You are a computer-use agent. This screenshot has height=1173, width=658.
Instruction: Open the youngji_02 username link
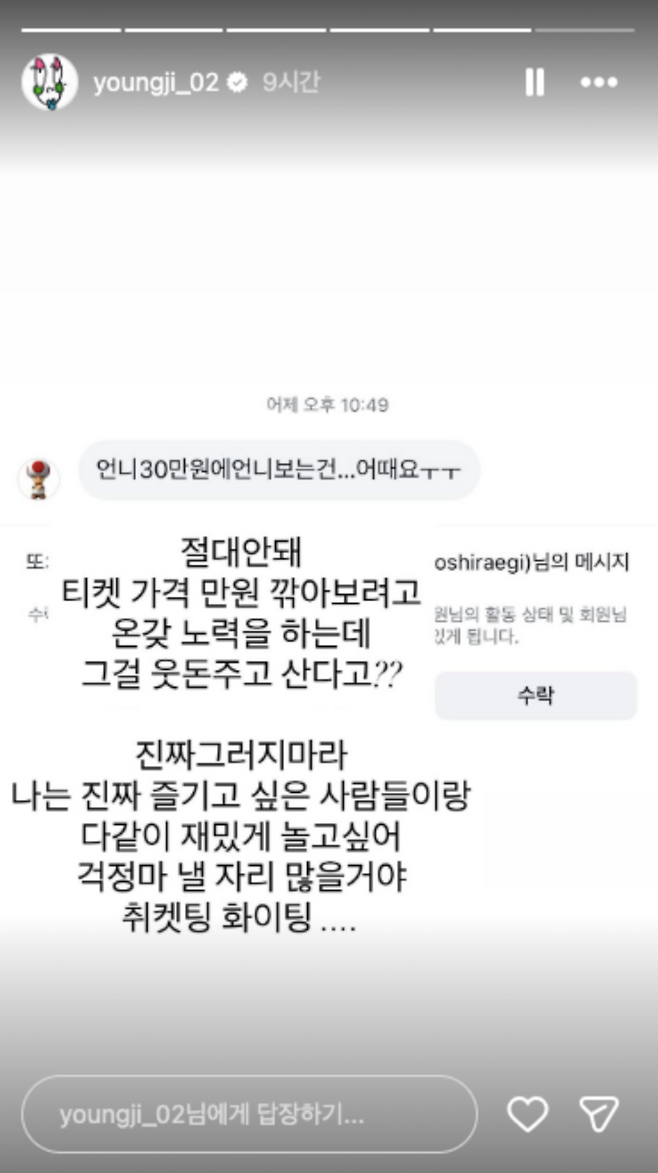(x=155, y=83)
